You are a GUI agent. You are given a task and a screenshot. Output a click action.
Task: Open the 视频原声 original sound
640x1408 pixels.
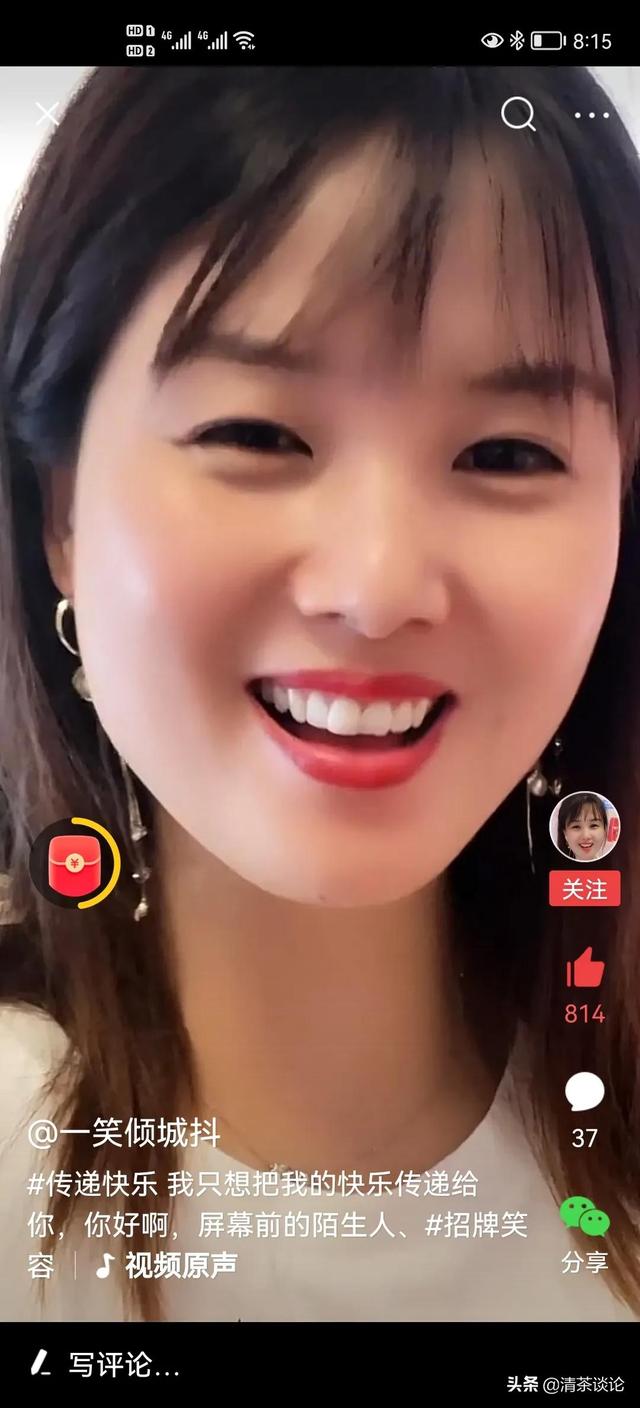click(x=168, y=1266)
